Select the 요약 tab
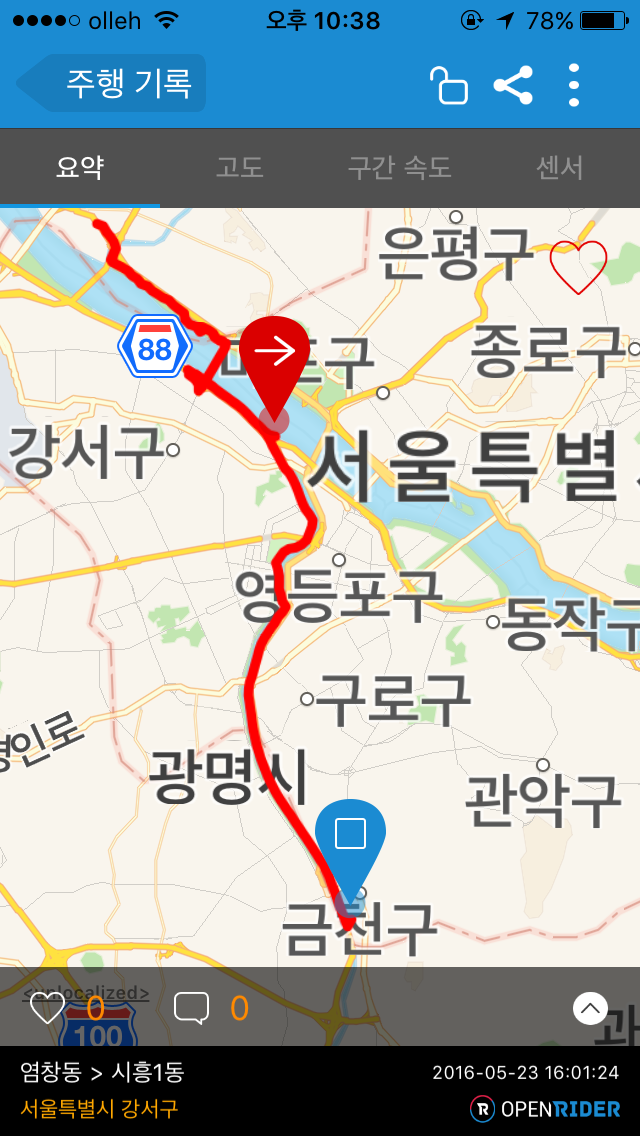This screenshot has width=640, height=1136. pyautogui.click(x=80, y=168)
